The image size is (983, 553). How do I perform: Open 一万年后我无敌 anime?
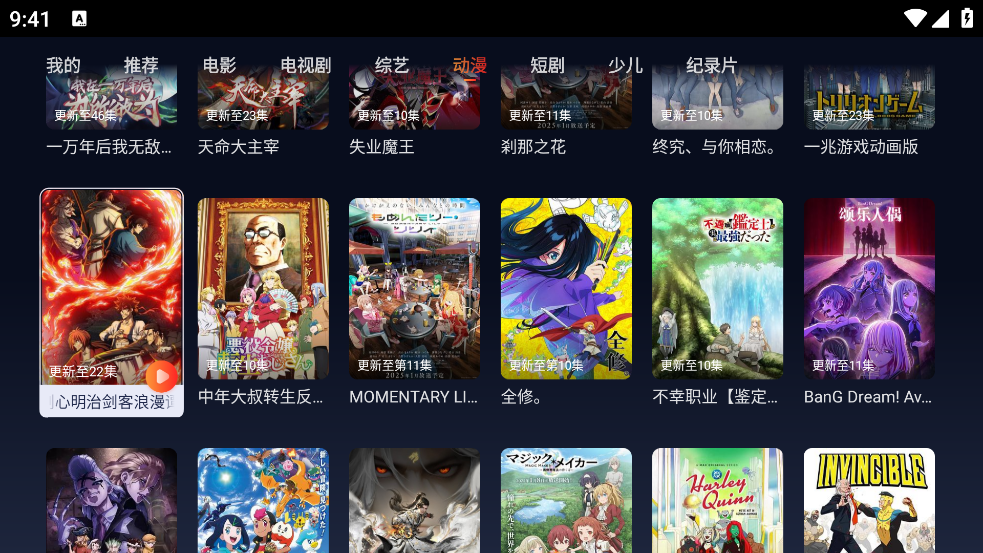point(112,100)
